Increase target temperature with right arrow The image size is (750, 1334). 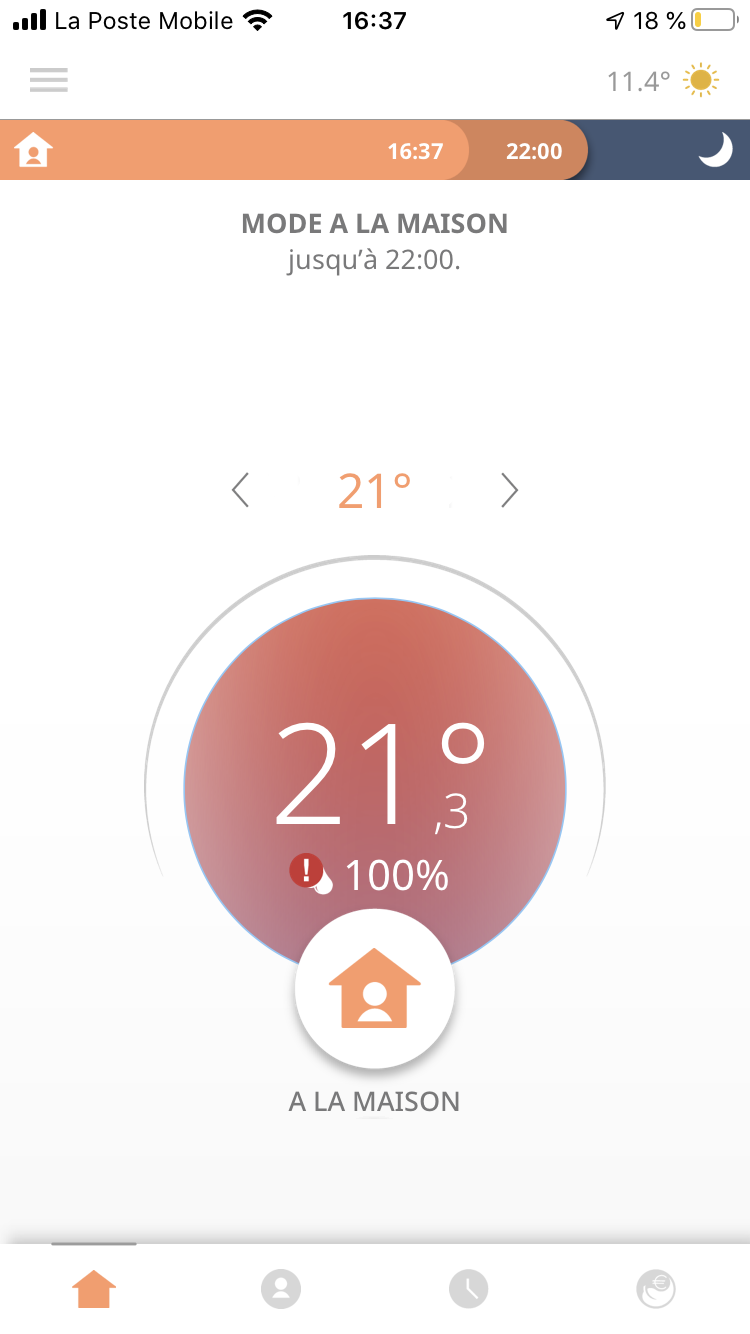509,491
